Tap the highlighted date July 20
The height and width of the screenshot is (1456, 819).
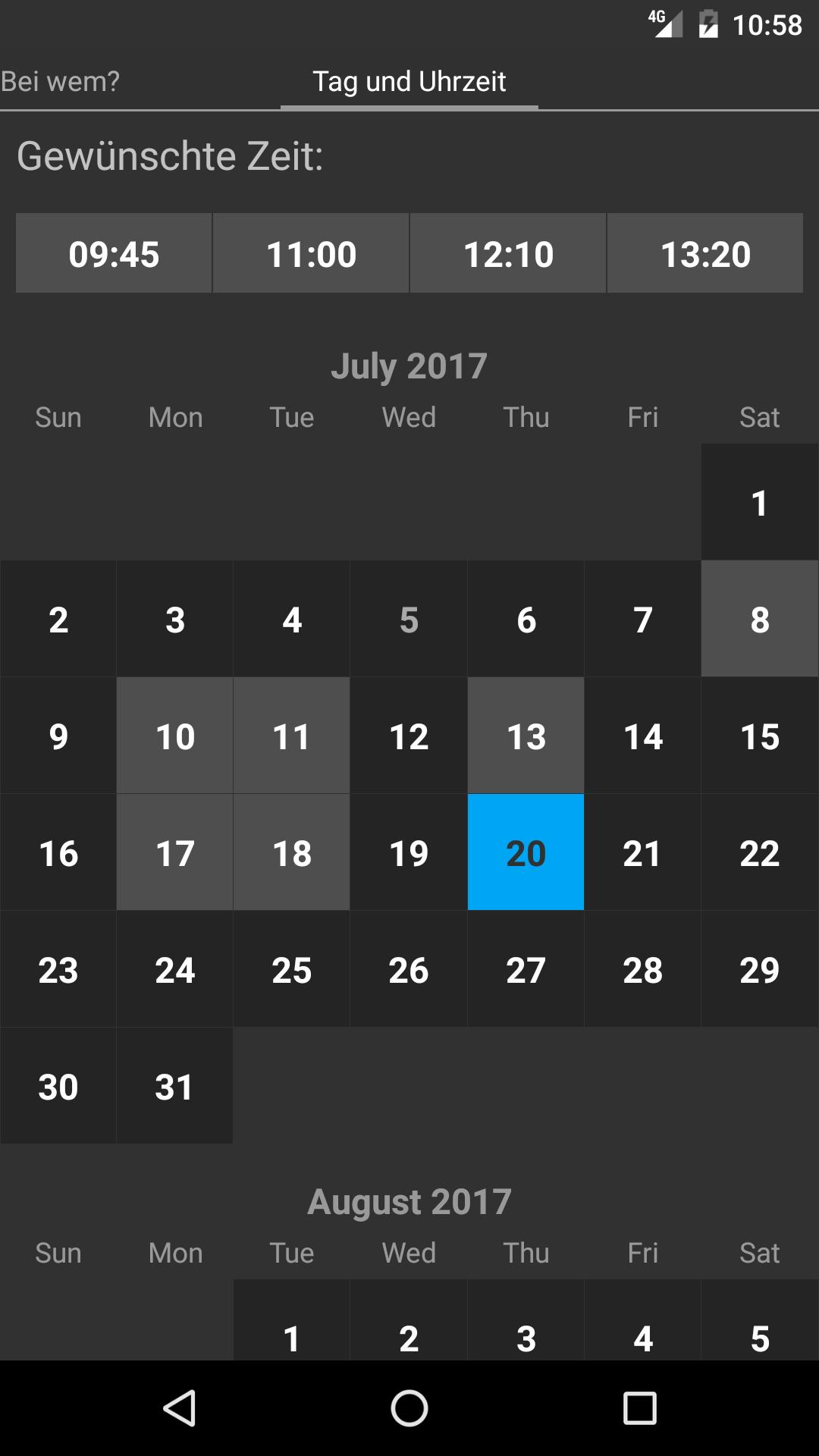(526, 853)
